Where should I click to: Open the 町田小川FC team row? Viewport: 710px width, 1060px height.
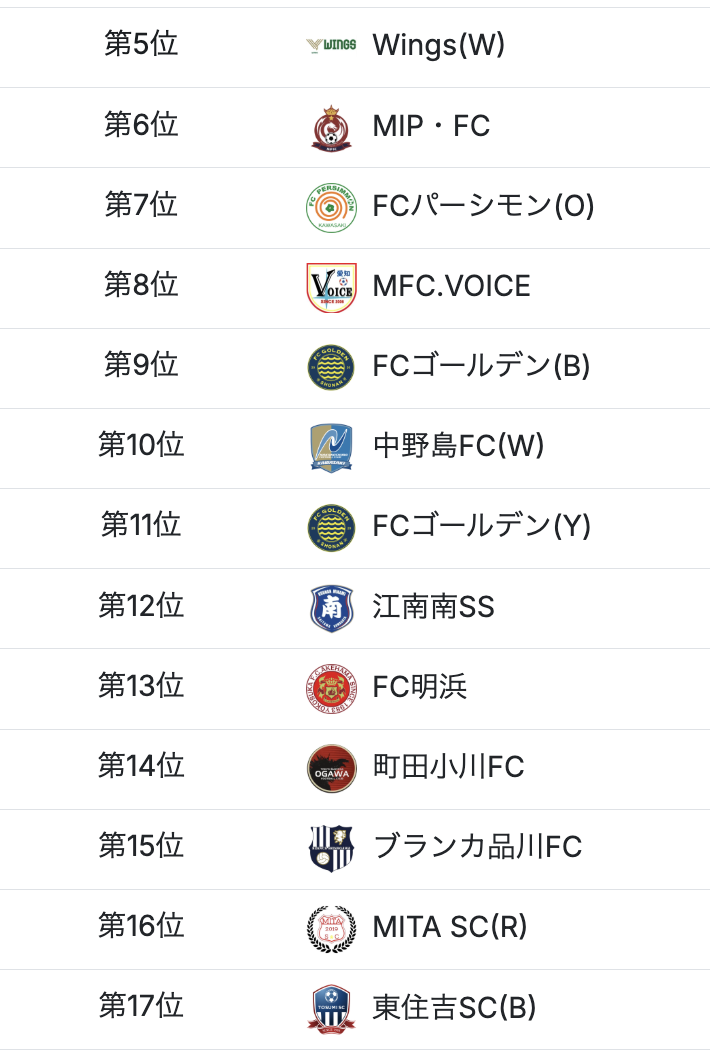pyautogui.click(x=448, y=767)
